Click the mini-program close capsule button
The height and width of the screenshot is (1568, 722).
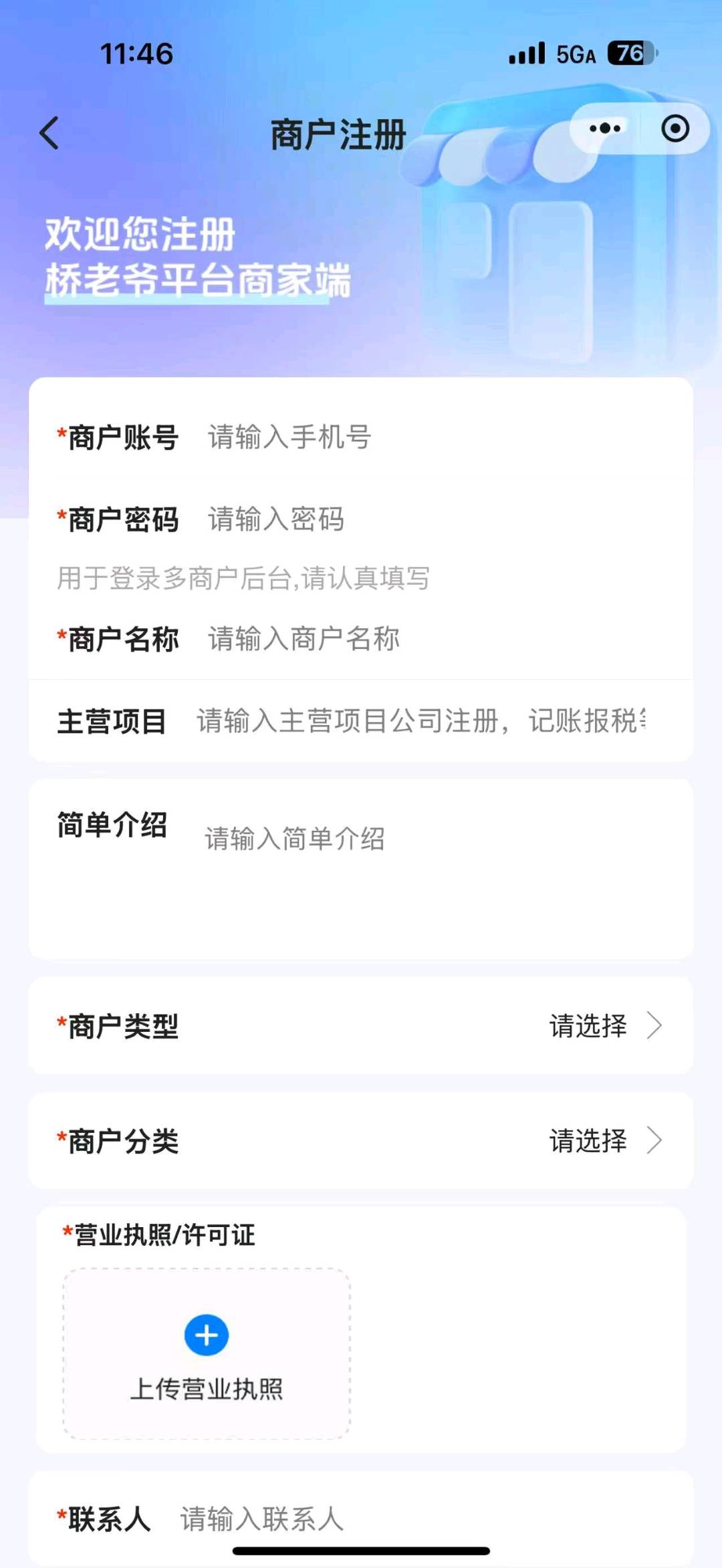coord(675,128)
